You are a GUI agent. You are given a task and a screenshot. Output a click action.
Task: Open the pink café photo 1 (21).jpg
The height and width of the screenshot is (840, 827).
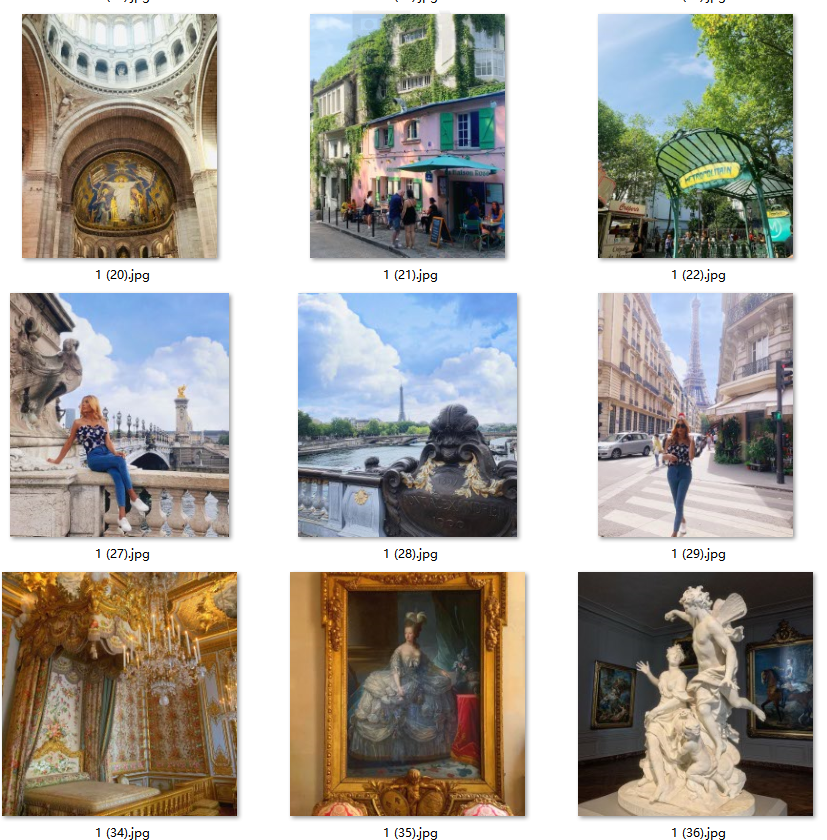(407, 136)
